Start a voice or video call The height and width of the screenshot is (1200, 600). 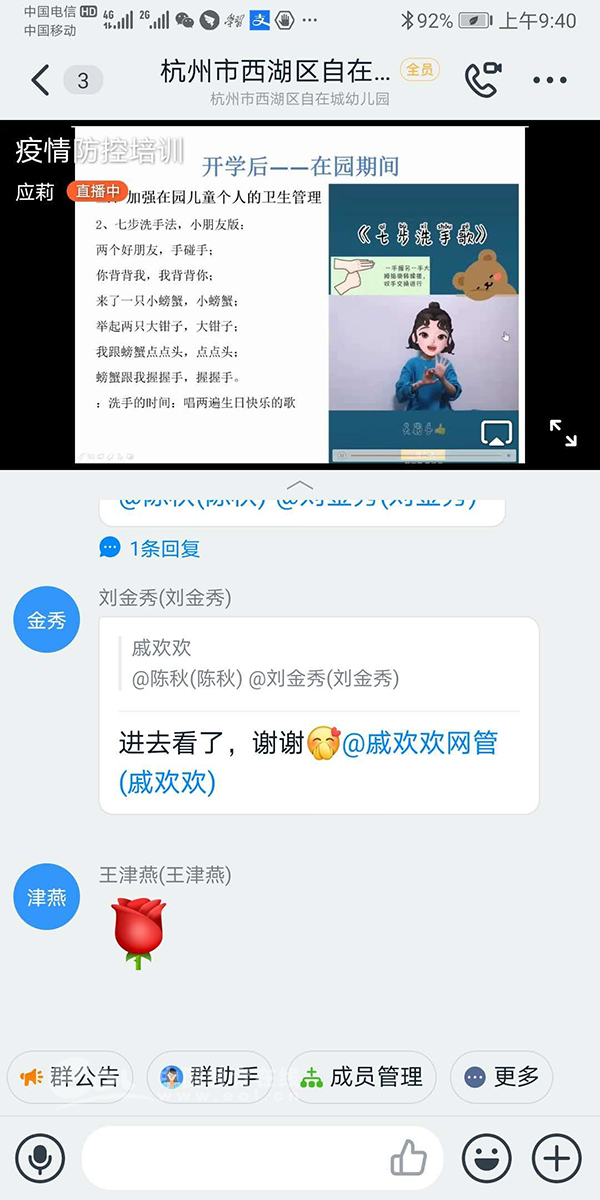[482, 80]
